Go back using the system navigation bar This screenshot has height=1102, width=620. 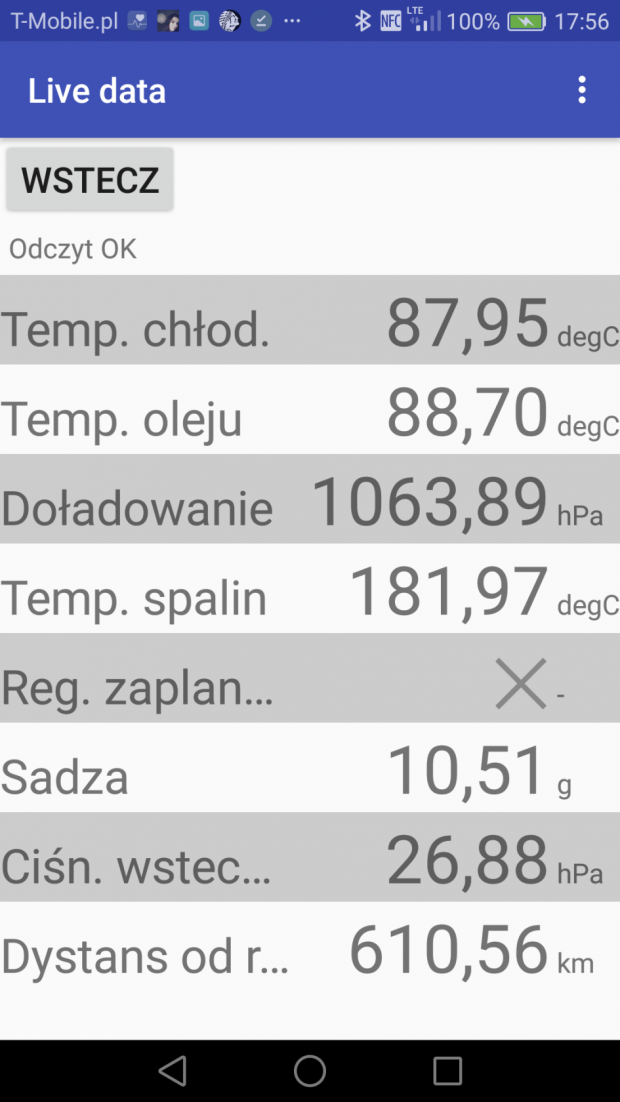[x=172, y=1071]
